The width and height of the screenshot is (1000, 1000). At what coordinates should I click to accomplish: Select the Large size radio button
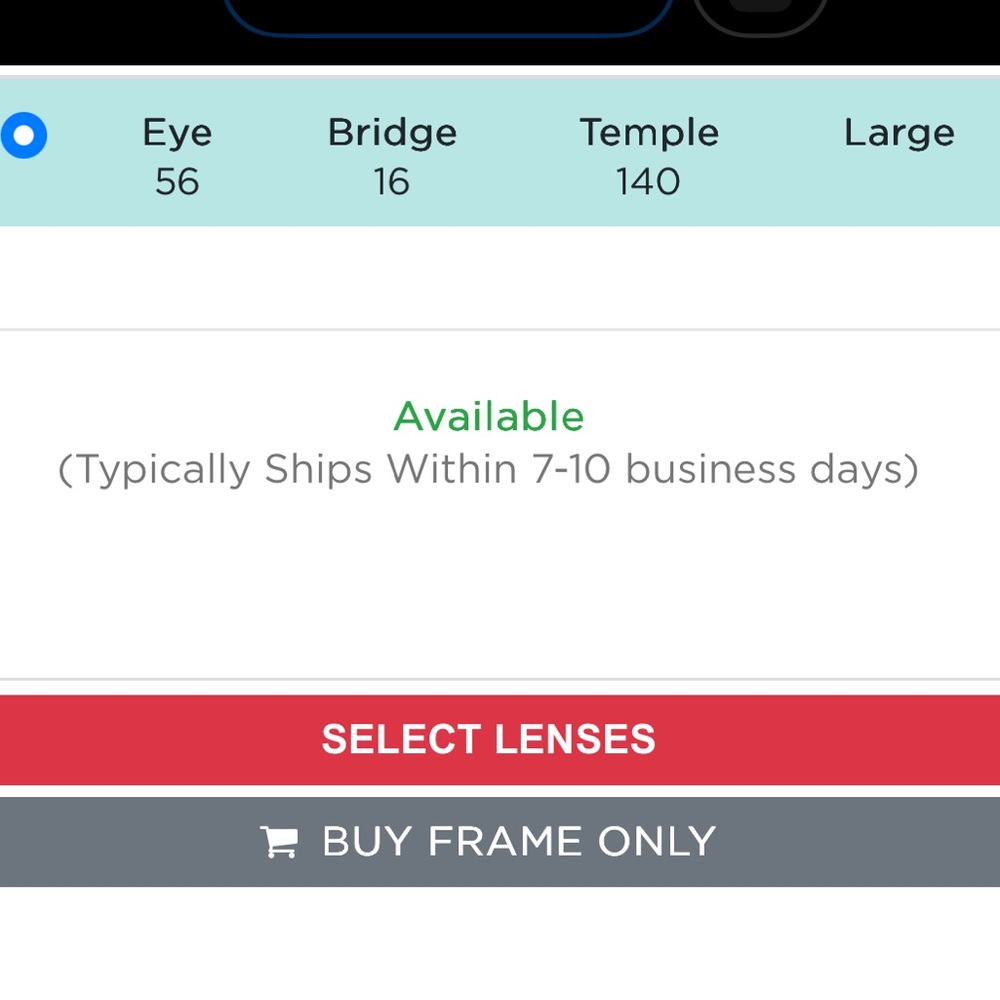point(24,135)
